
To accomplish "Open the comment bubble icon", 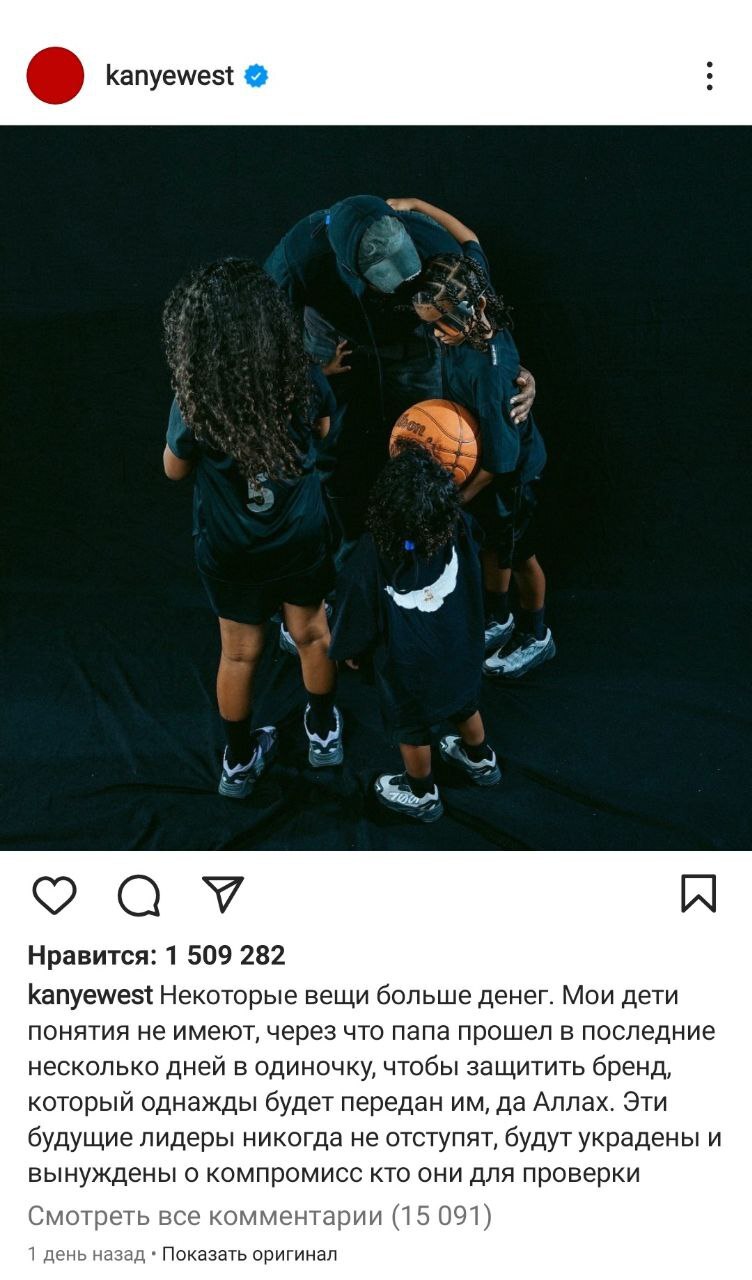I will [139, 895].
